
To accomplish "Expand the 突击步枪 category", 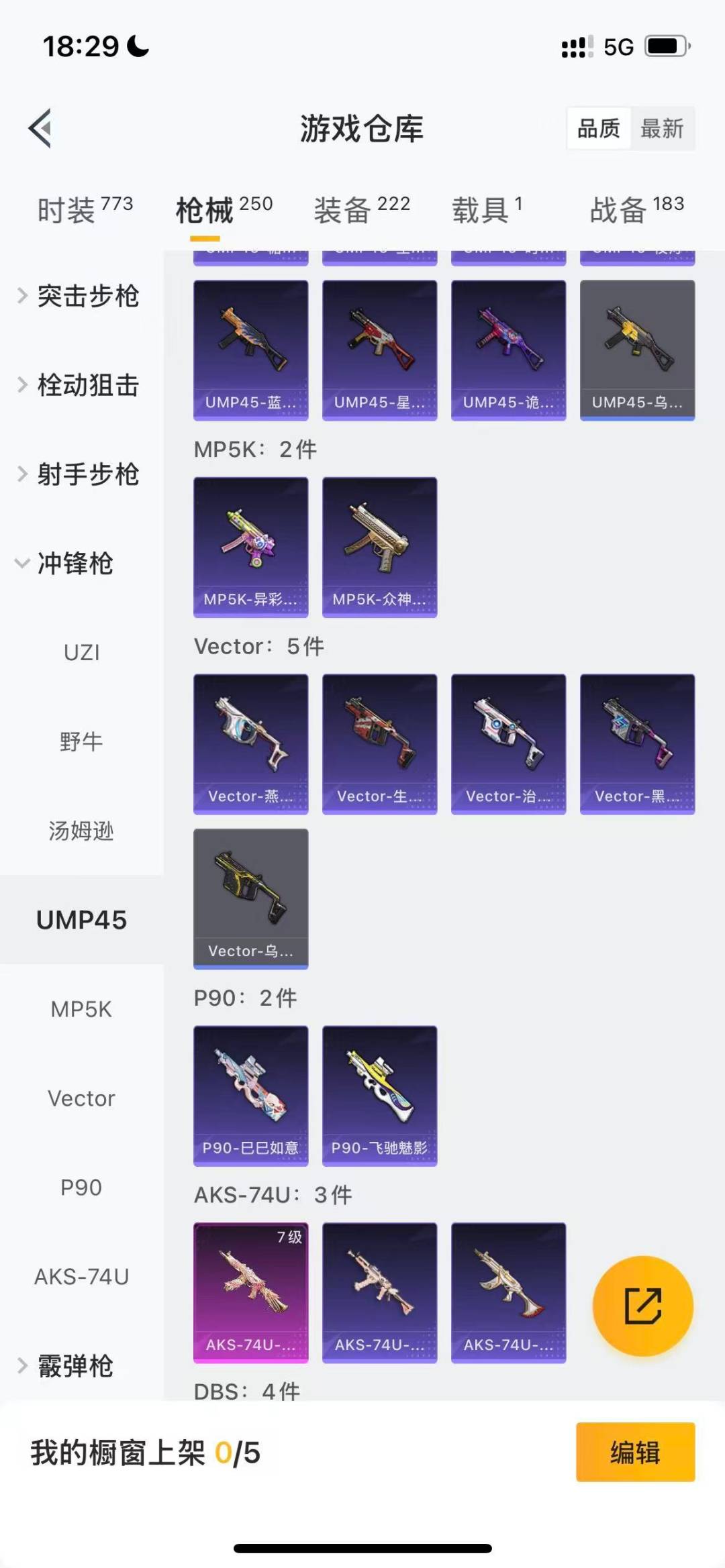I will 87,297.
